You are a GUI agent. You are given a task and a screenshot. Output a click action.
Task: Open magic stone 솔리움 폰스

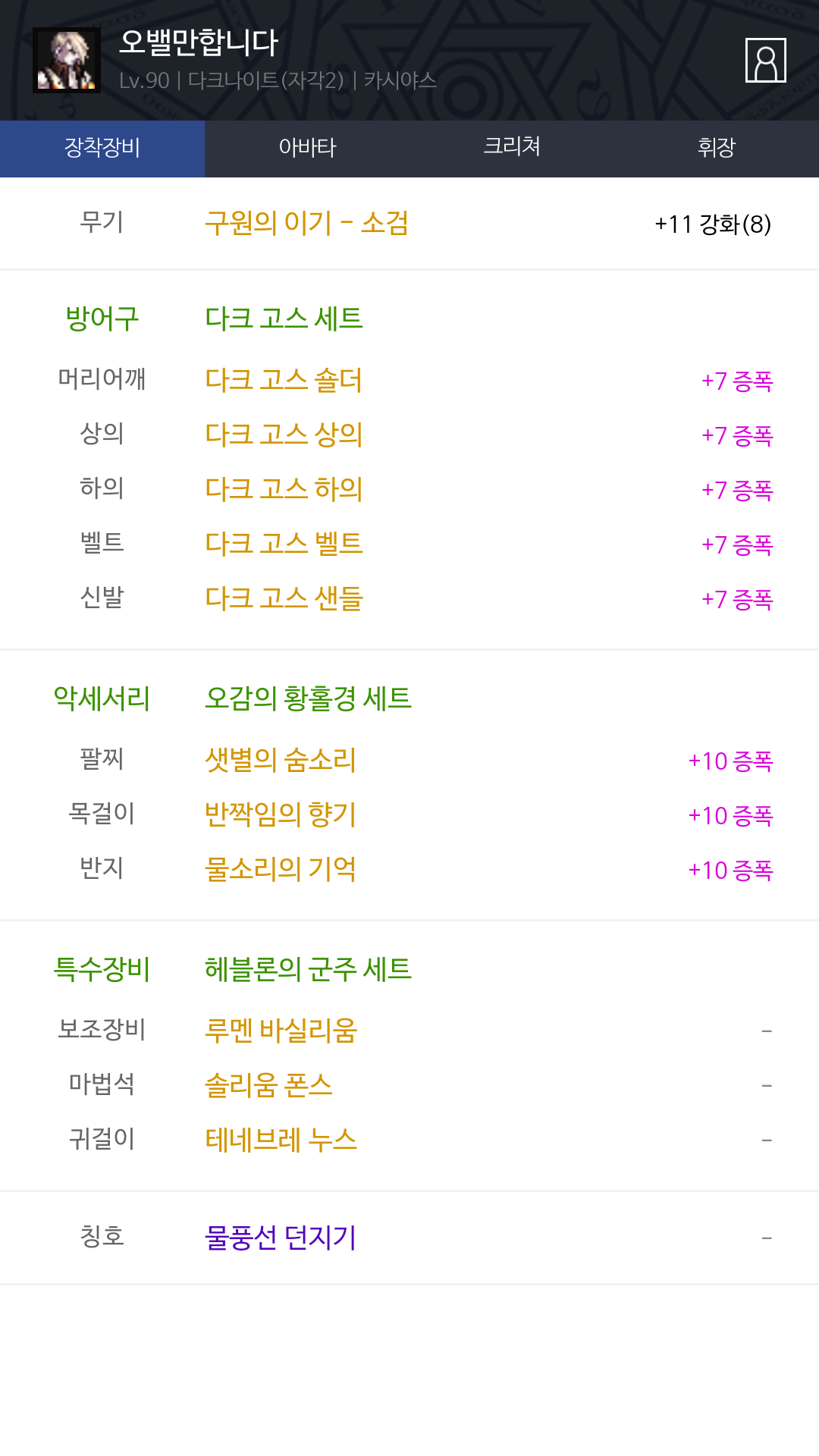[x=268, y=1085]
